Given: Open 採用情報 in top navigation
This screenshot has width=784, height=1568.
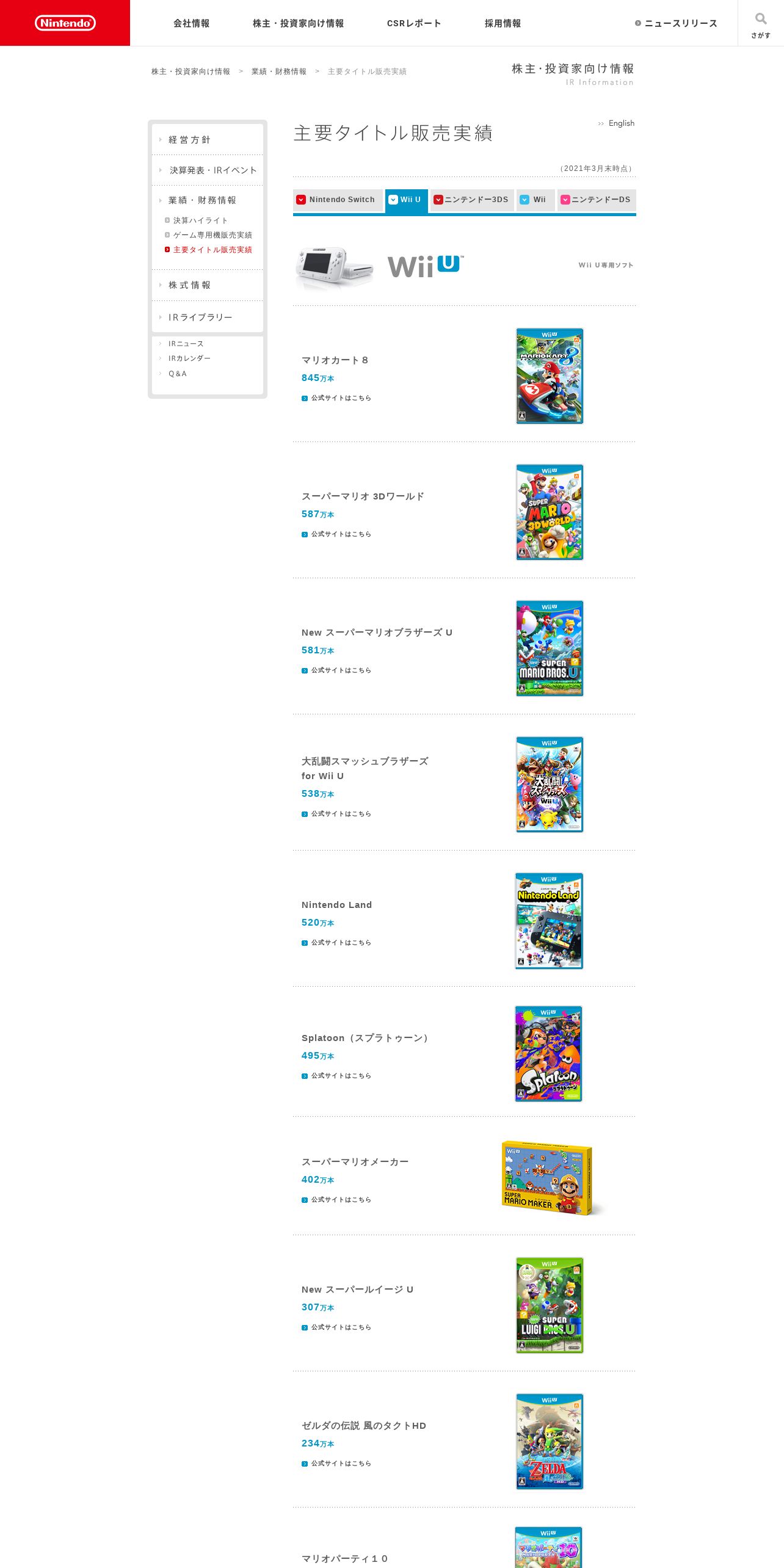Looking at the screenshot, I should (503, 23).
